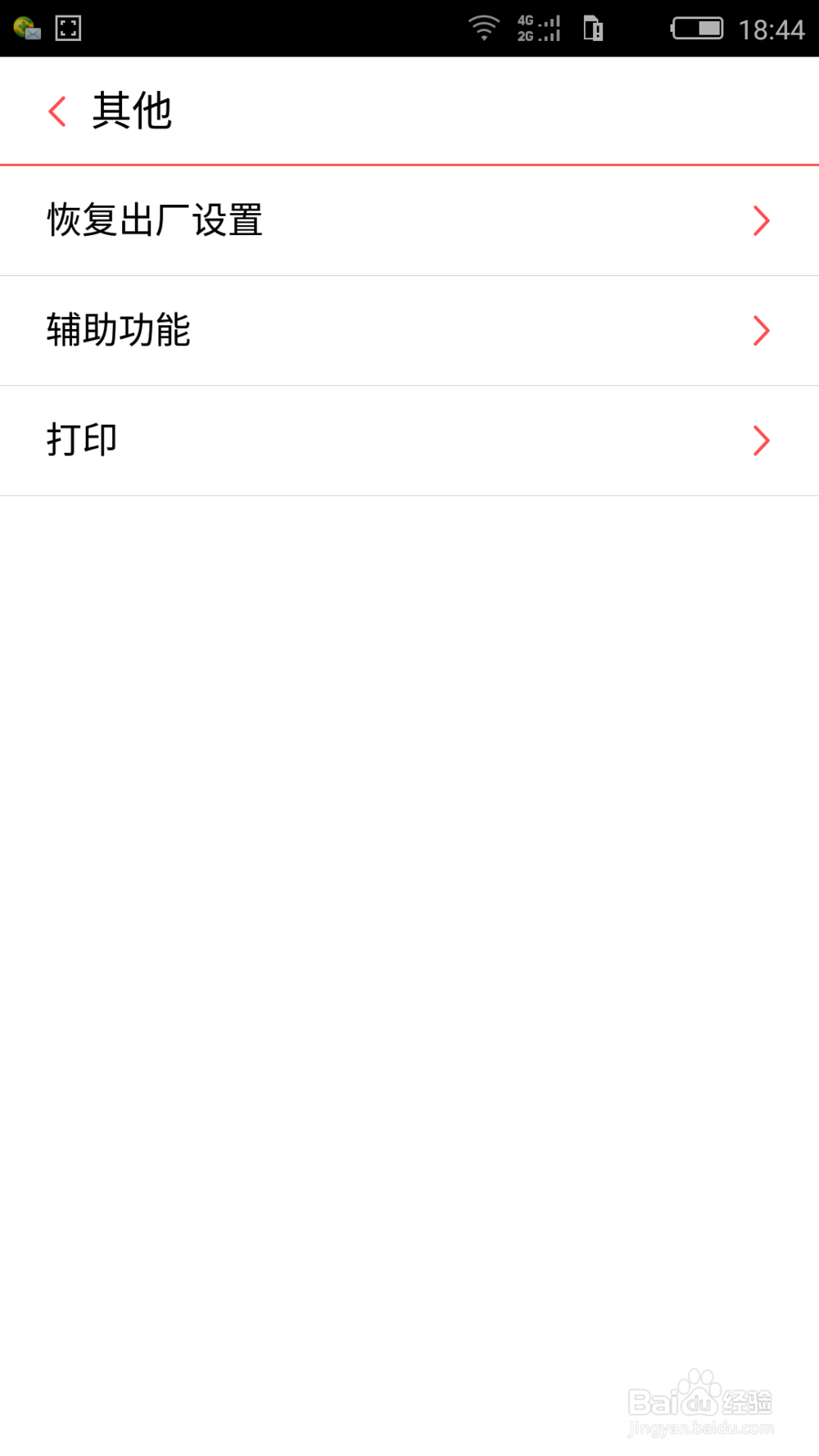
Task: Click the jingyan.baidu.com text
Action: tap(700, 1428)
